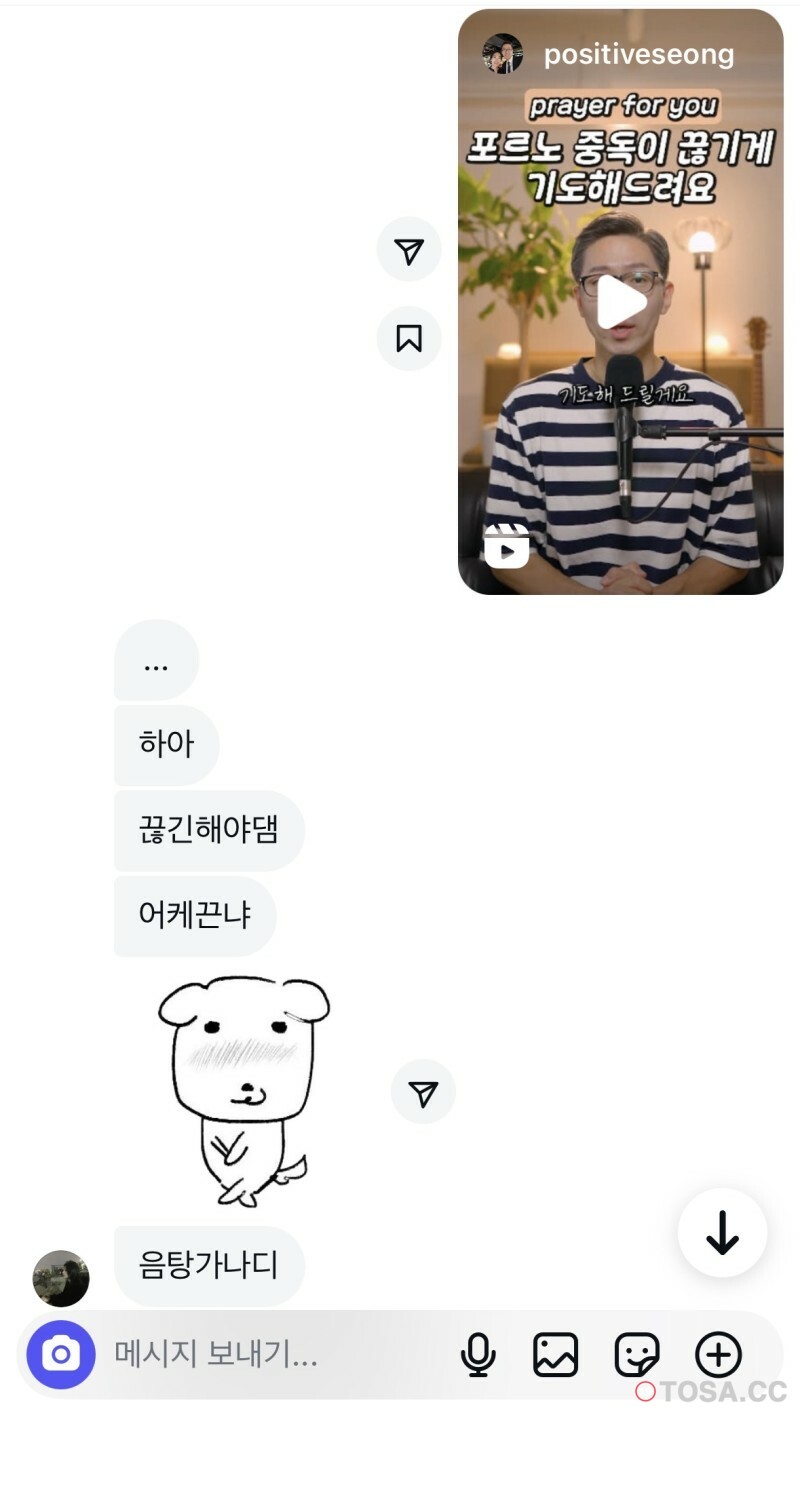Image resolution: width=800 pixels, height=1485 pixels.
Task: Open the photo gallery picker
Action: click(555, 1355)
